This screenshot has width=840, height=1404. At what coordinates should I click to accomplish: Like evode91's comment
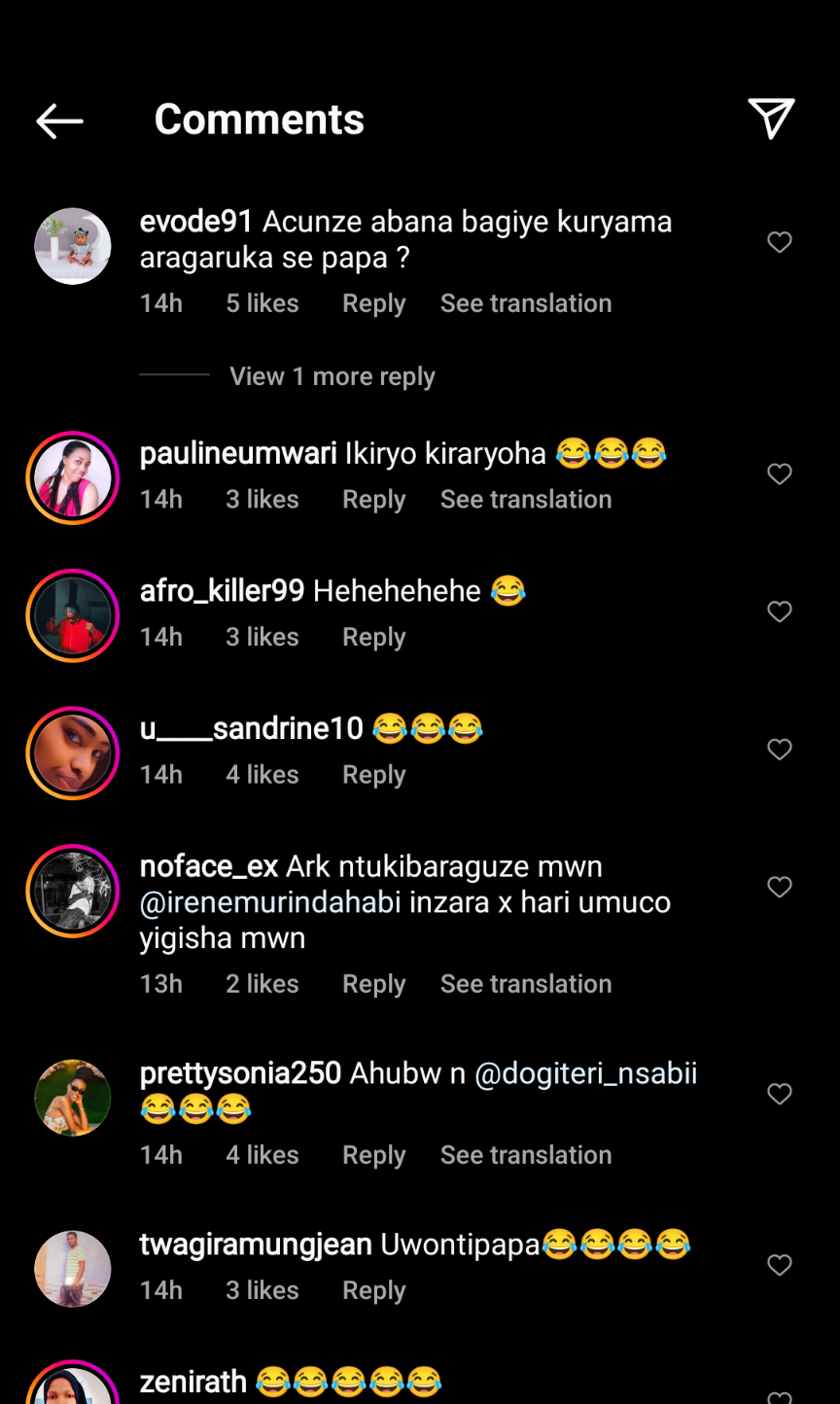coord(780,242)
